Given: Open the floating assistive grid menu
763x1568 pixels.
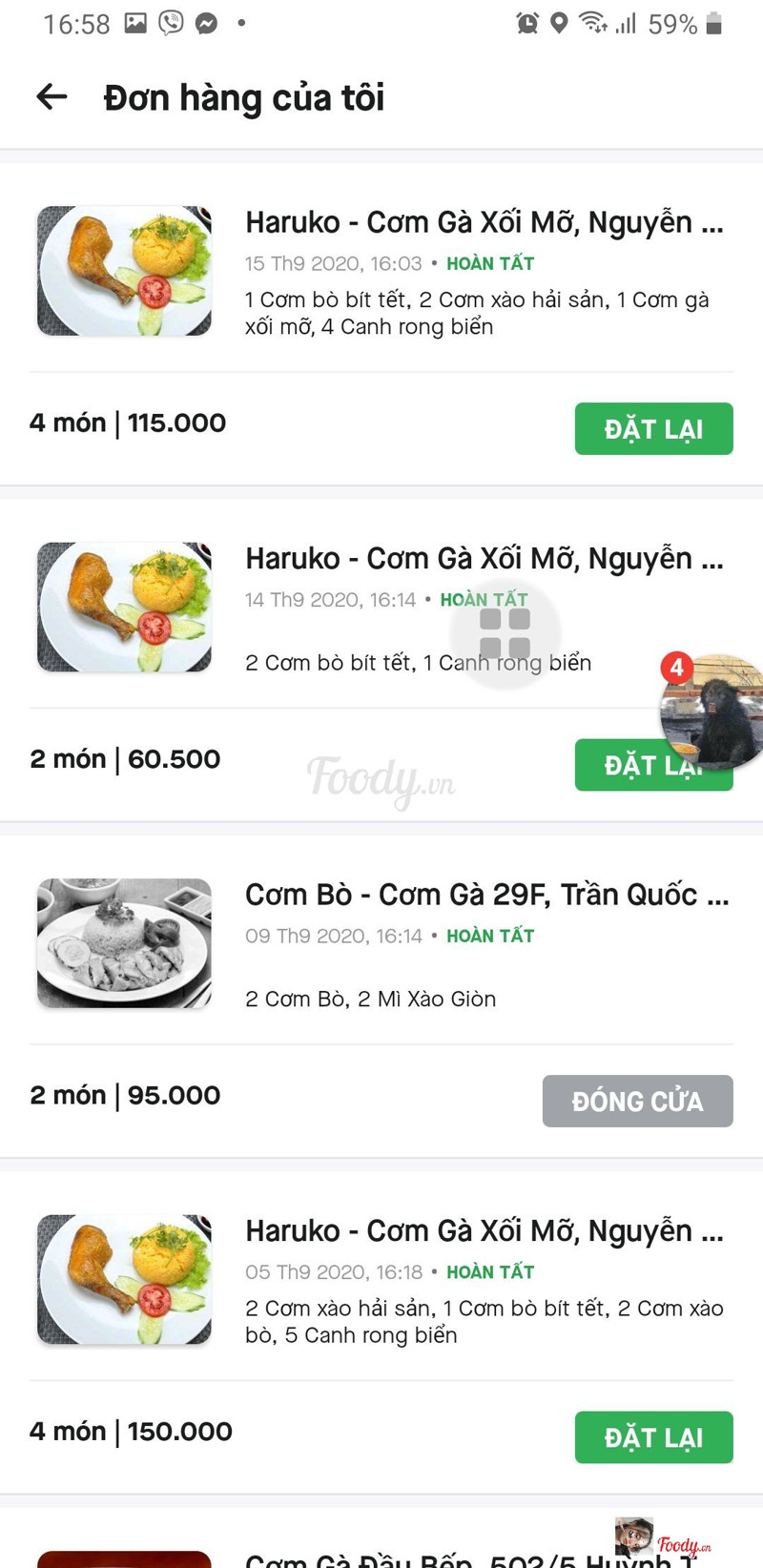Looking at the screenshot, I should (x=505, y=633).
